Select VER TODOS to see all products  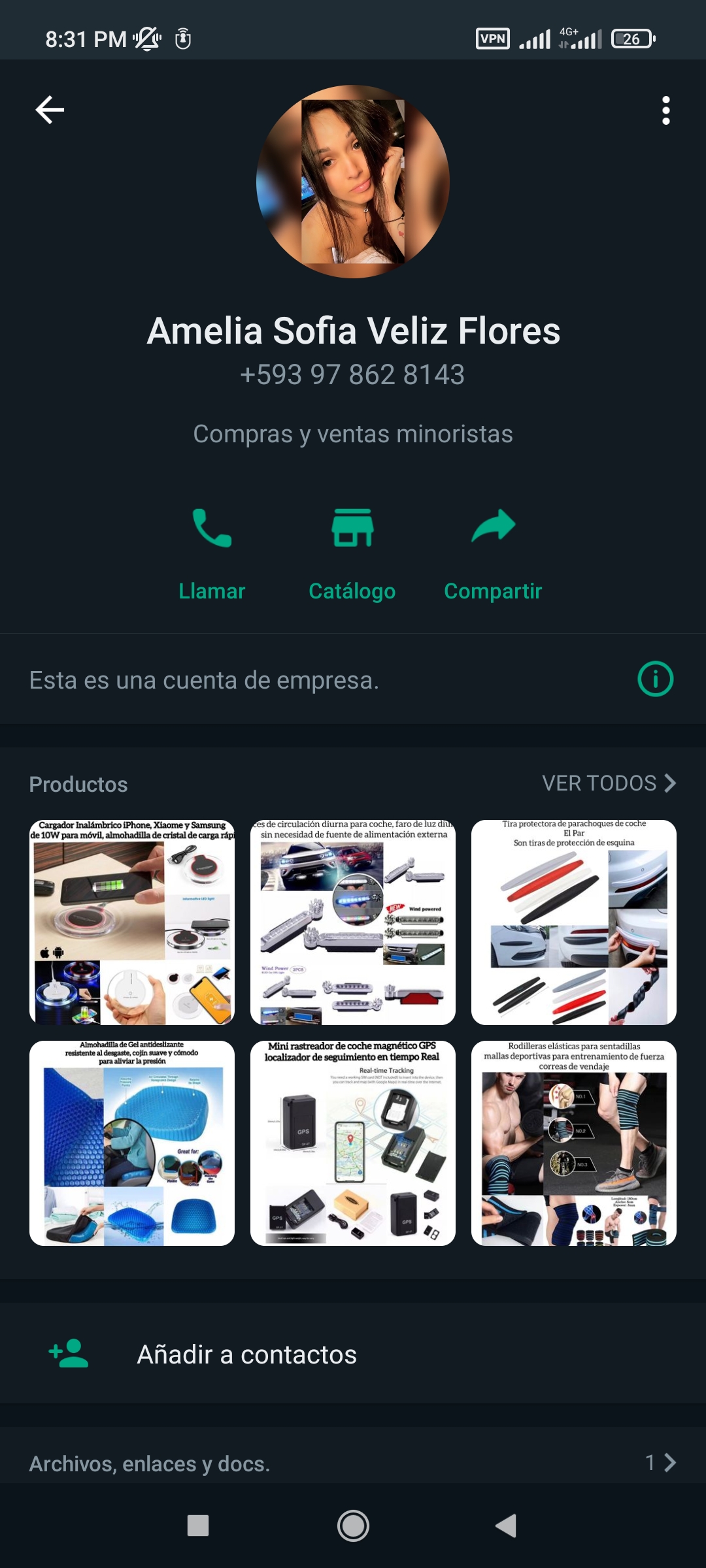609,783
